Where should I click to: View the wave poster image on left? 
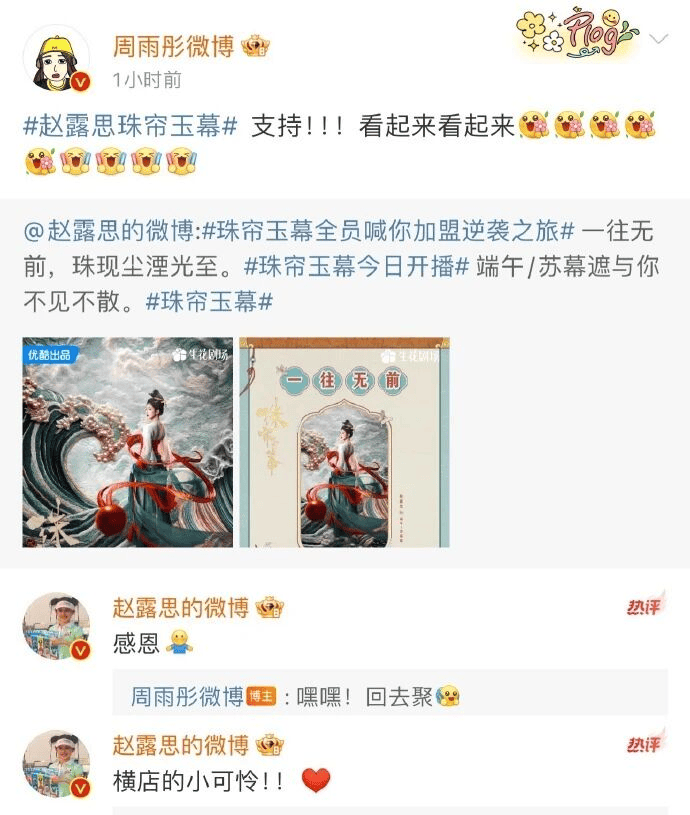(128, 442)
